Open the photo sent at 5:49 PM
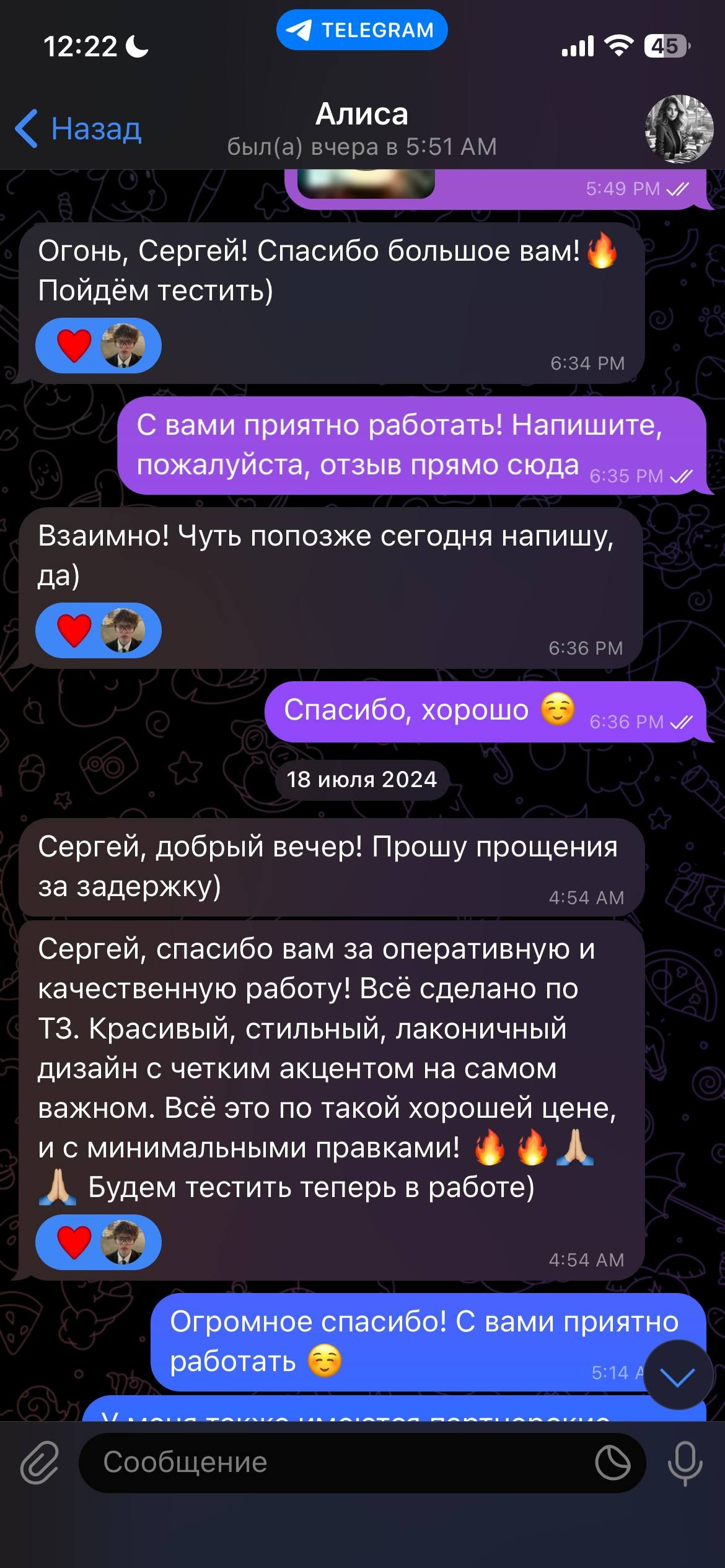The height and width of the screenshot is (1568, 725). pyautogui.click(x=366, y=183)
